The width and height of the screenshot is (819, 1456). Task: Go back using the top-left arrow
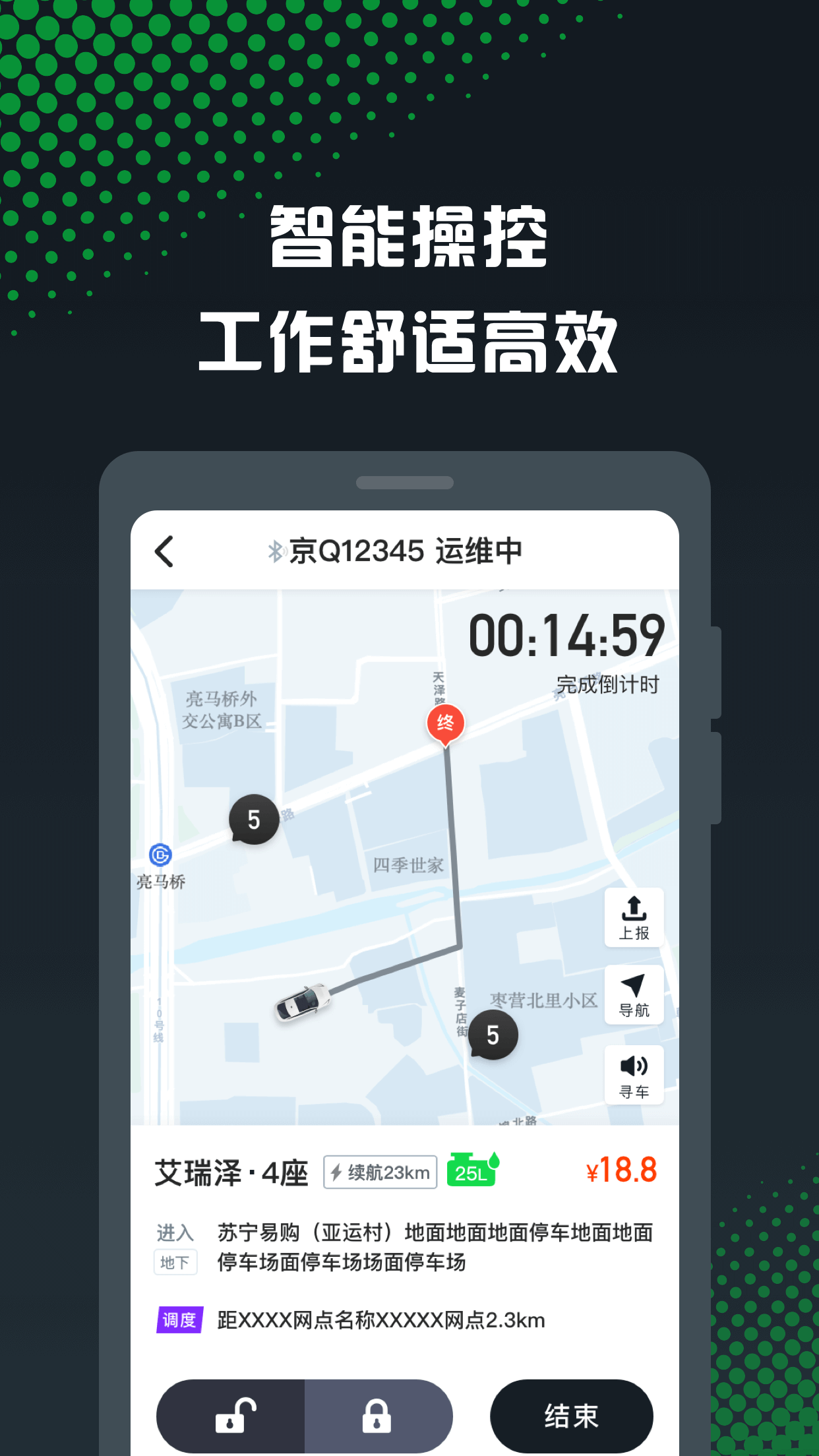[164, 551]
